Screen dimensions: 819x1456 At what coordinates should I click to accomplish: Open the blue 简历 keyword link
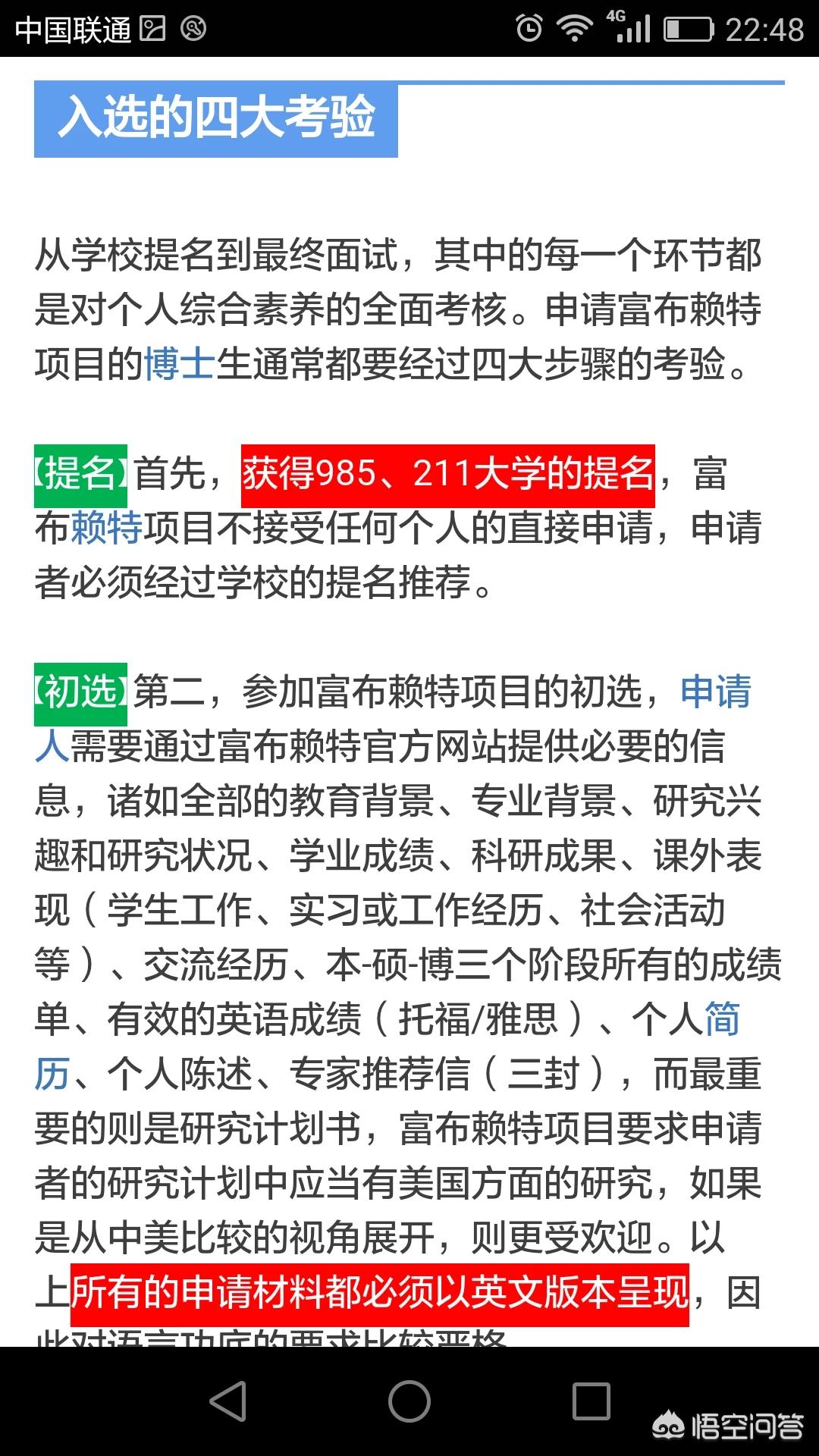point(721,1020)
